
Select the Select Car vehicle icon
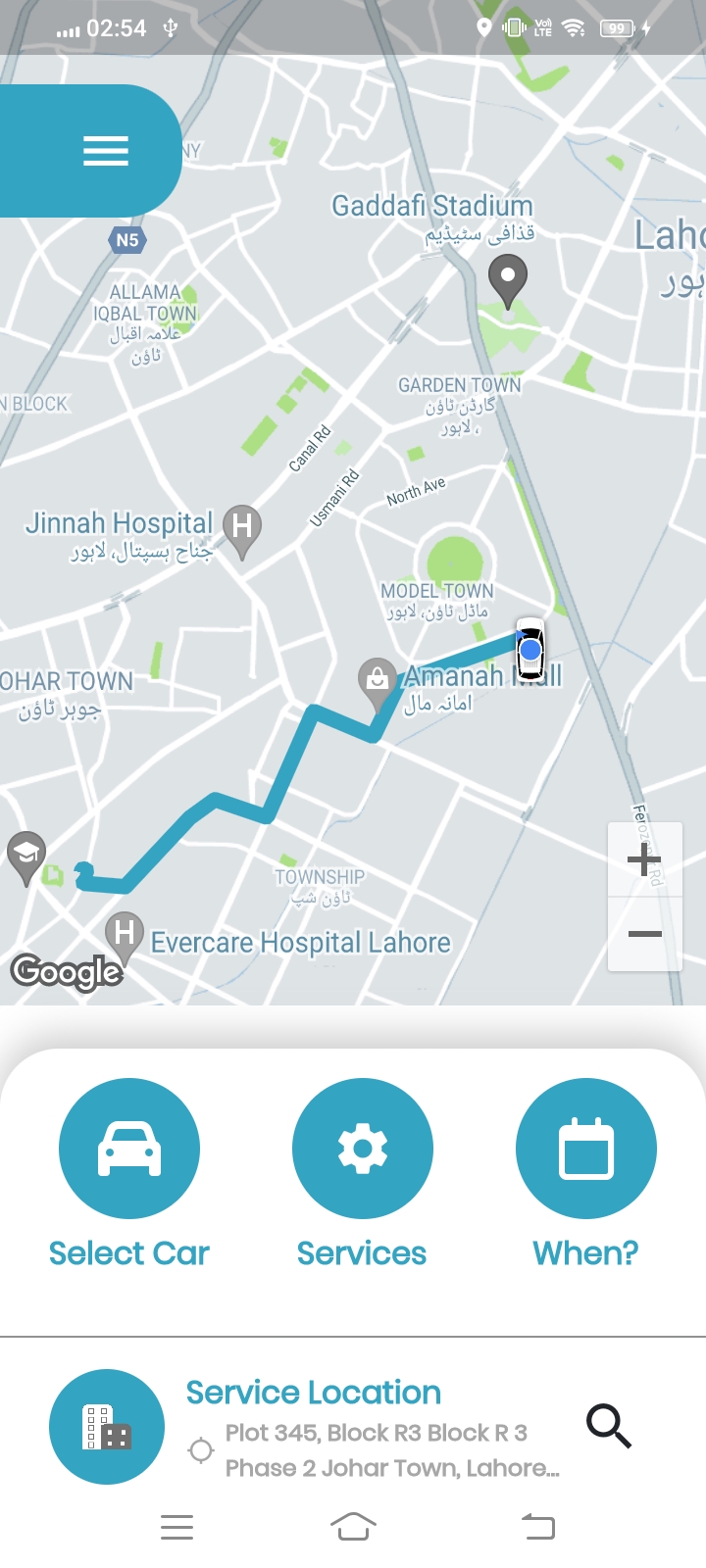(x=129, y=1149)
